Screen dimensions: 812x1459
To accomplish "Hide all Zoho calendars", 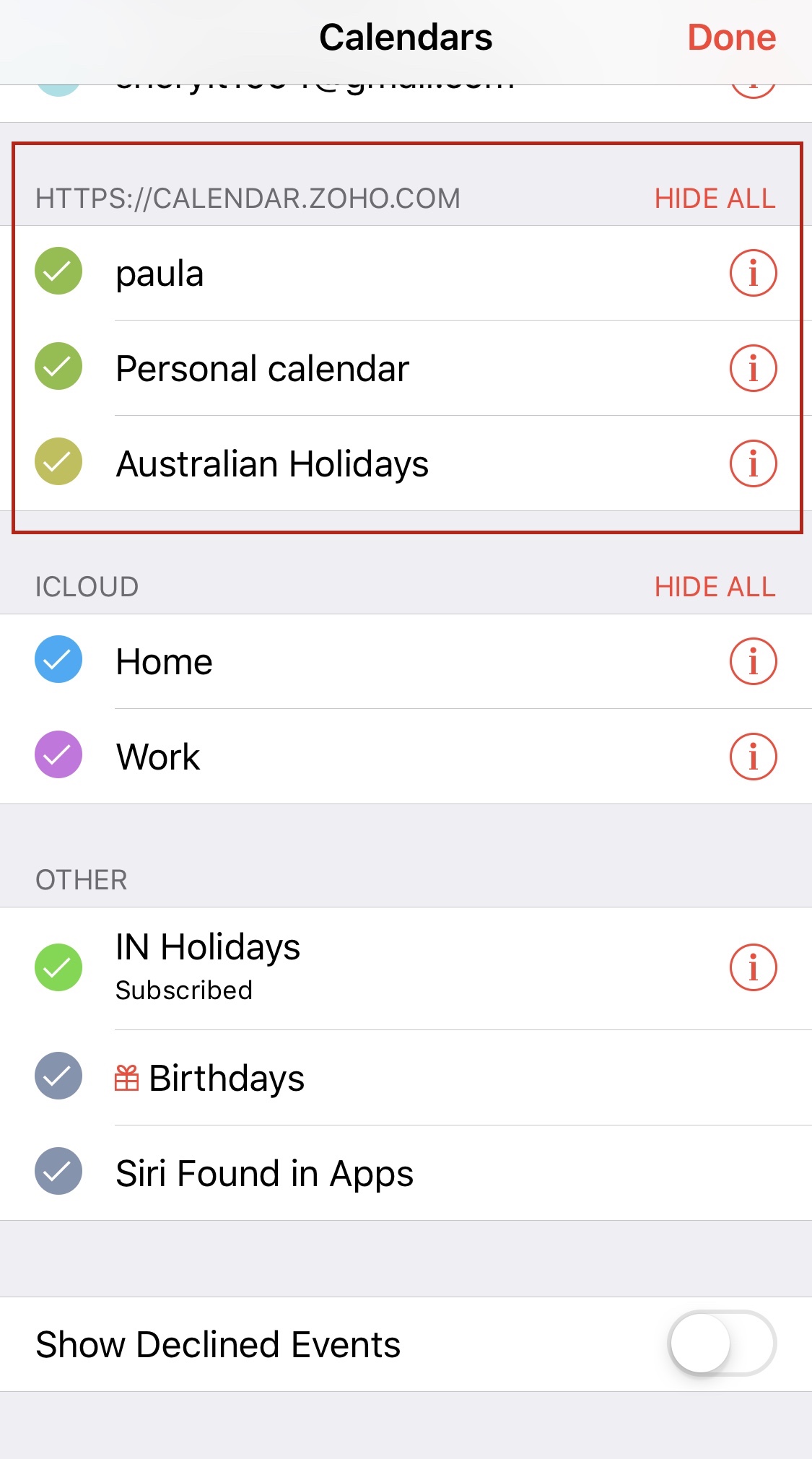I will pyautogui.click(x=715, y=199).
